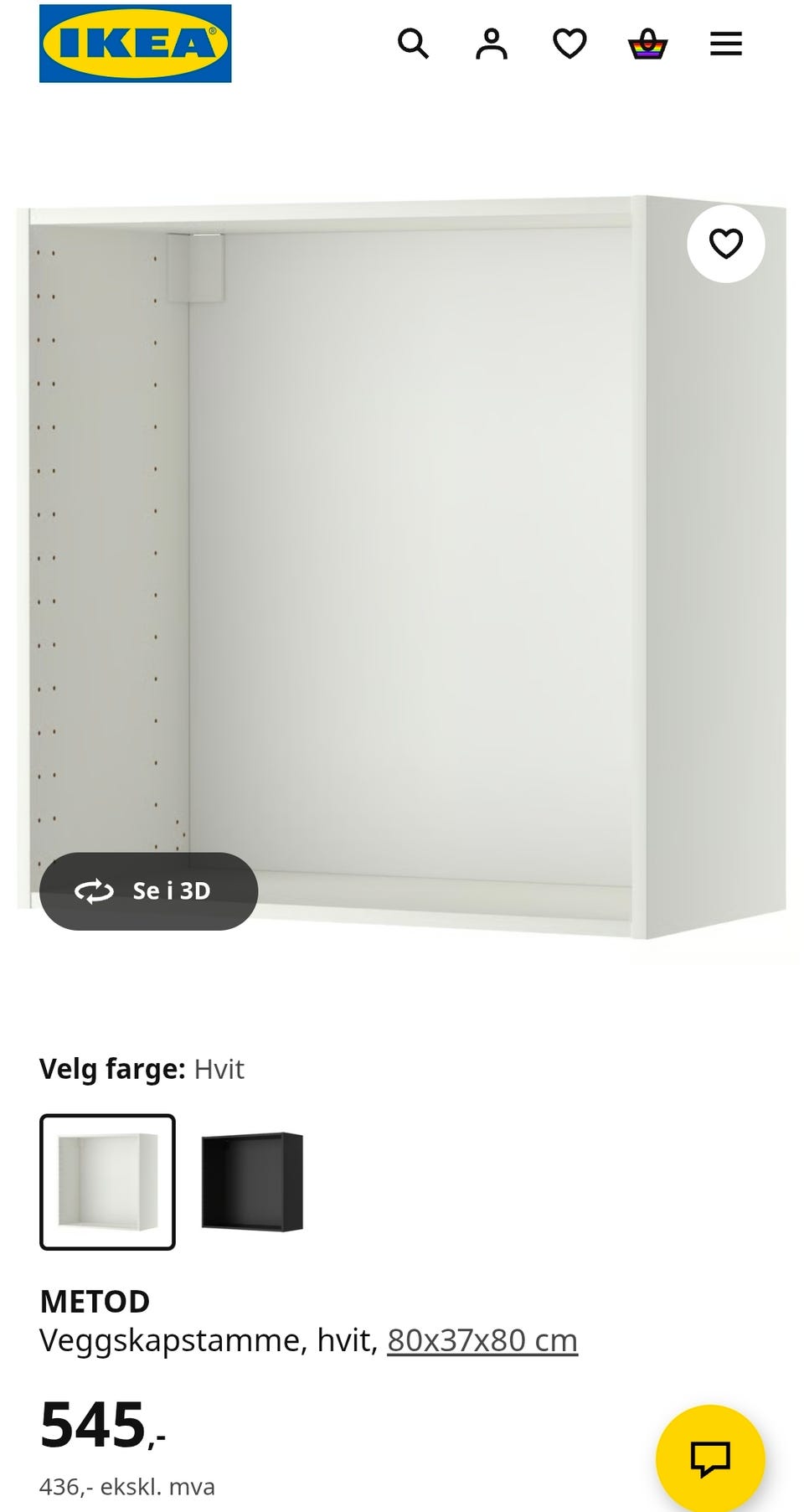Click the 3D rotation arrows icon

(x=95, y=891)
